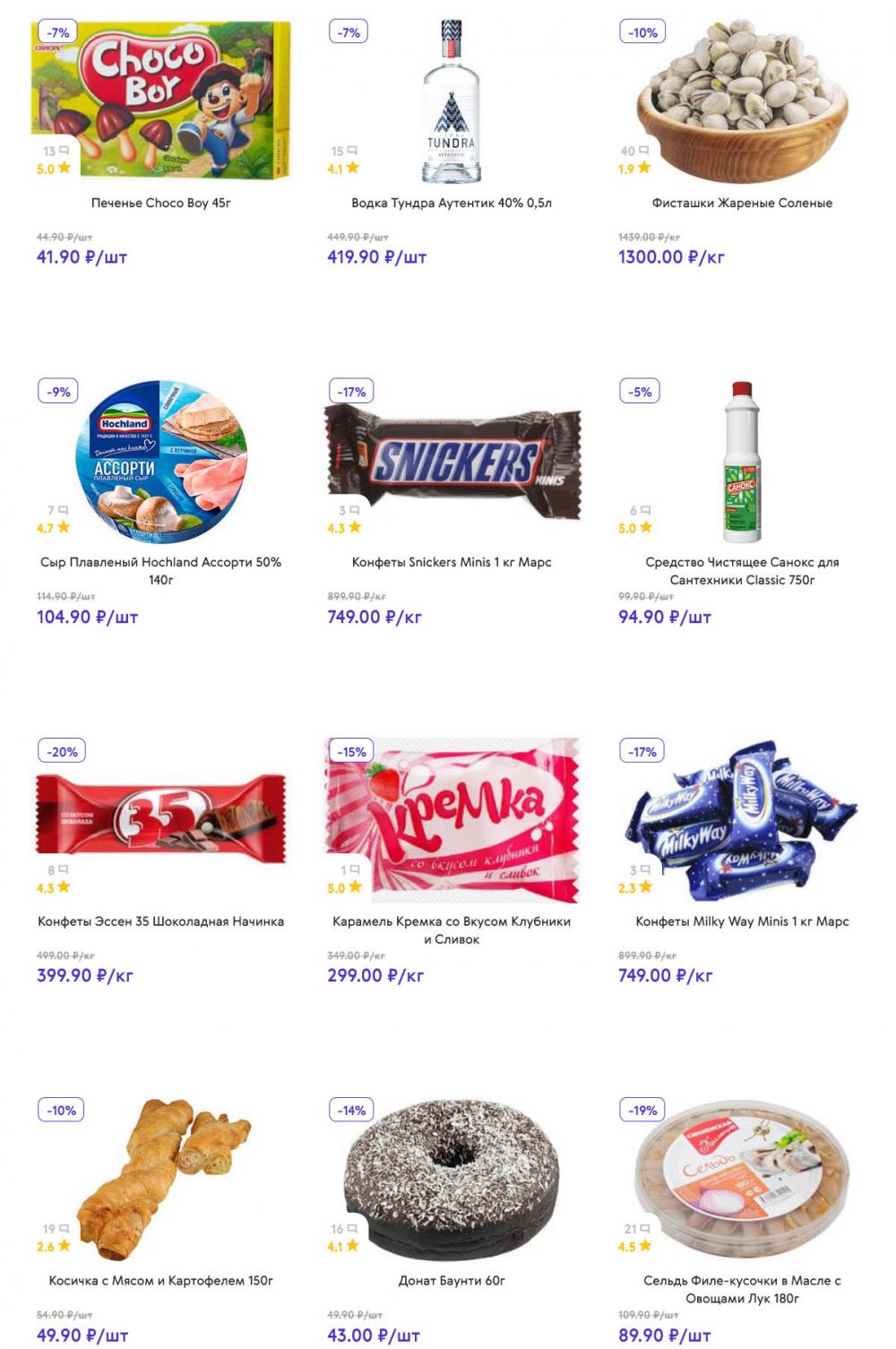Viewport: 896px width, 1349px height.
Task: Open Конфеты Эссен 35 product card
Action: (161, 921)
